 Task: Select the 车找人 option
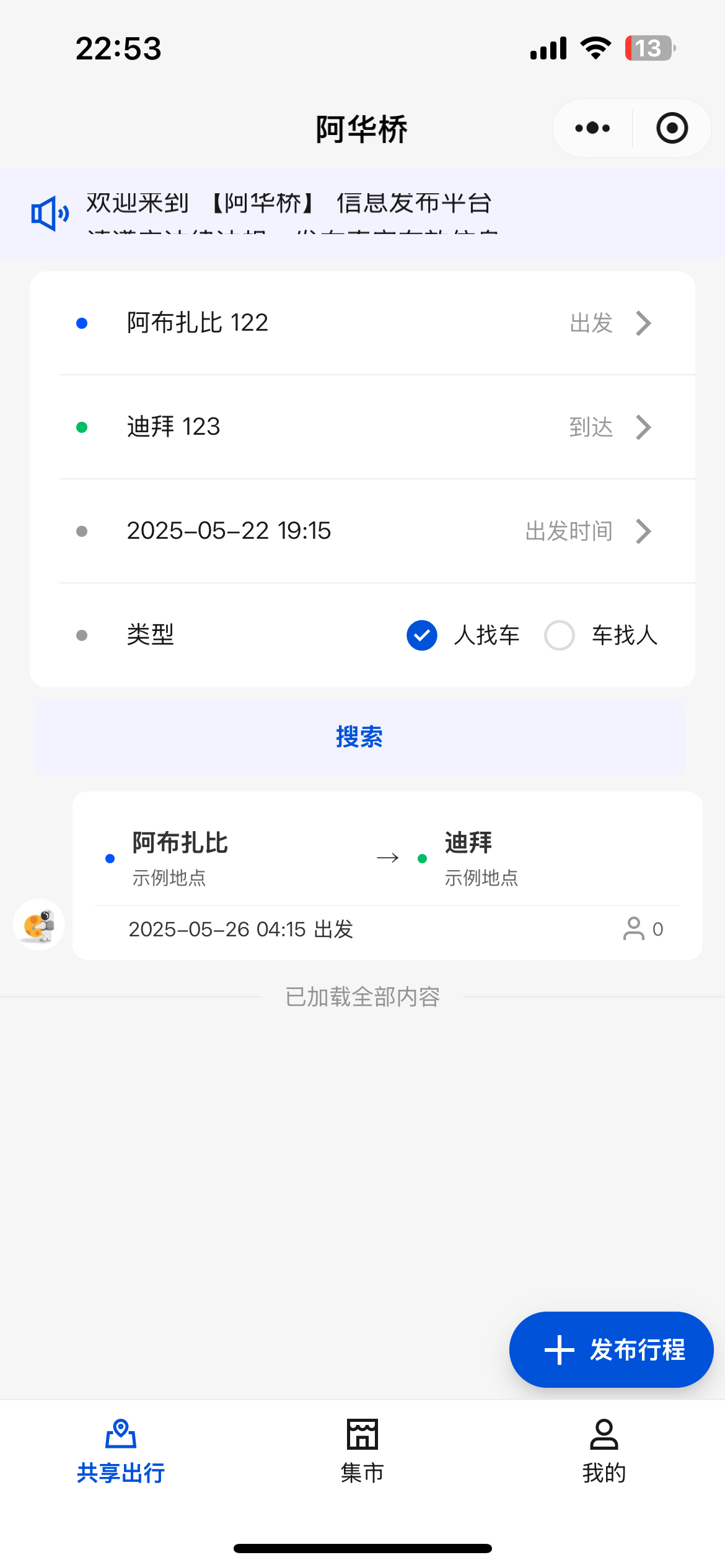623,635
